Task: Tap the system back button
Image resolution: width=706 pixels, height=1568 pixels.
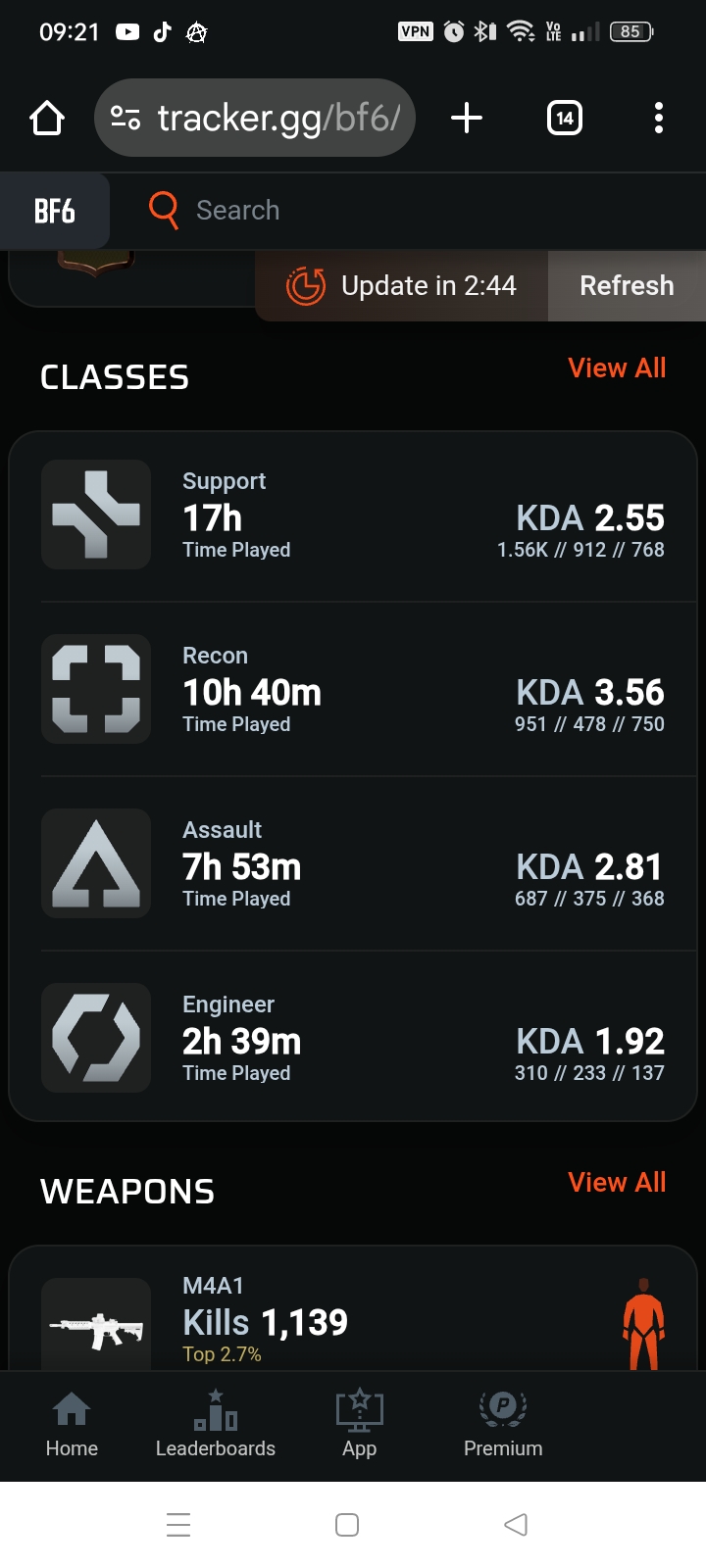Action: point(516,1525)
